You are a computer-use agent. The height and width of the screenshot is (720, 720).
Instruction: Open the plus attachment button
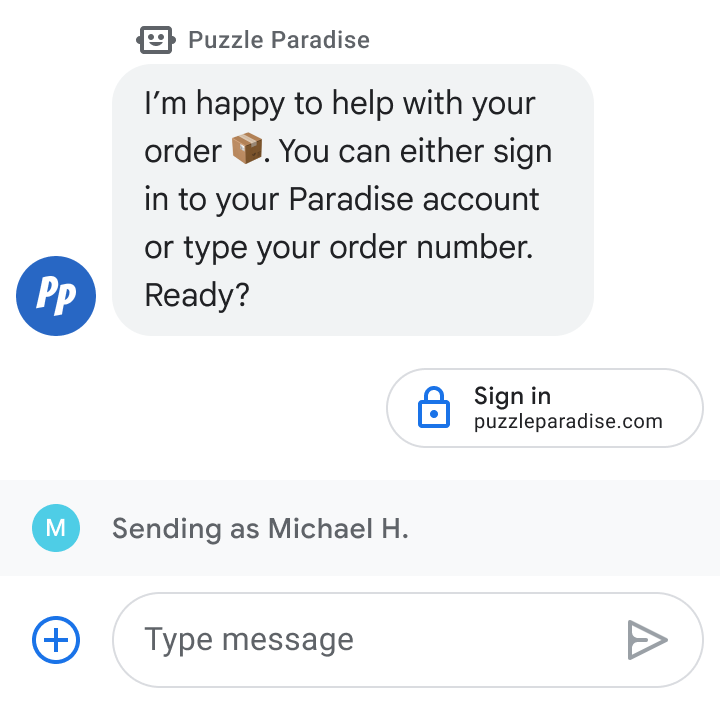tap(56, 639)
